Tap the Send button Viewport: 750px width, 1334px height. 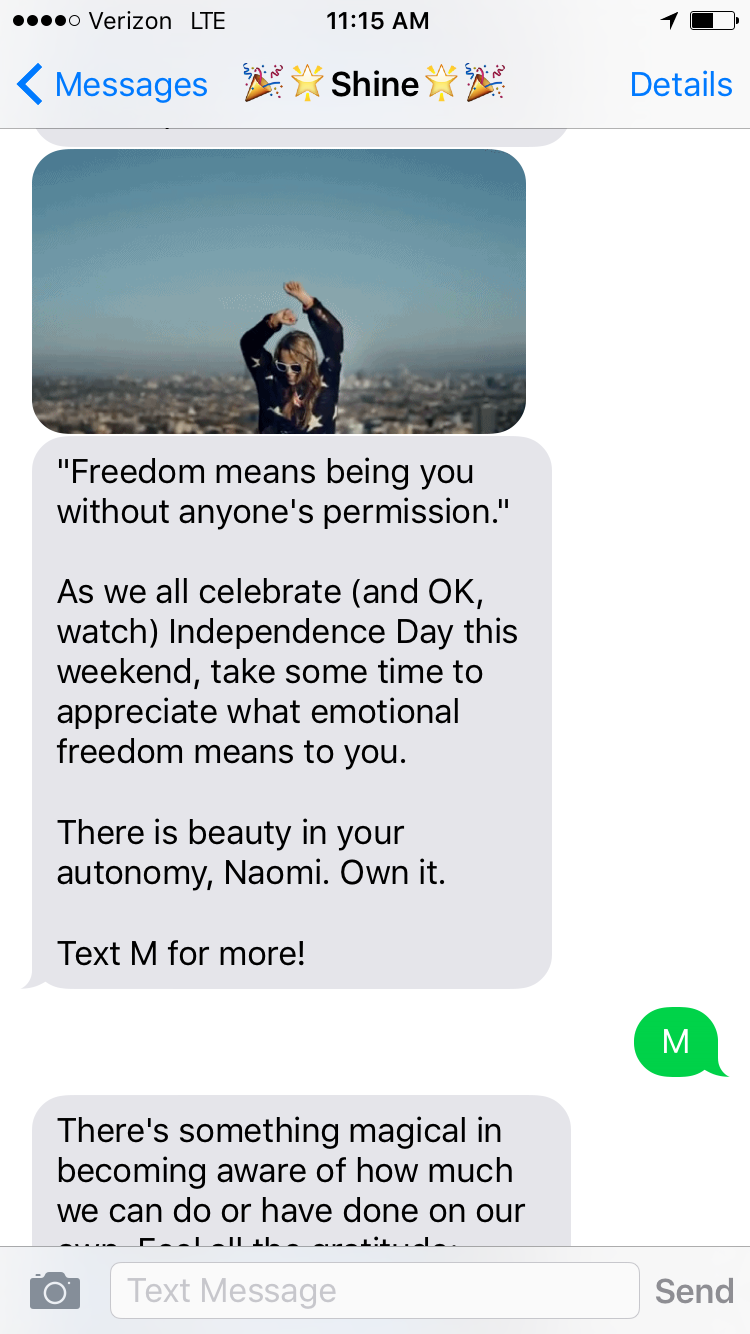click(x=694, y=1291)
